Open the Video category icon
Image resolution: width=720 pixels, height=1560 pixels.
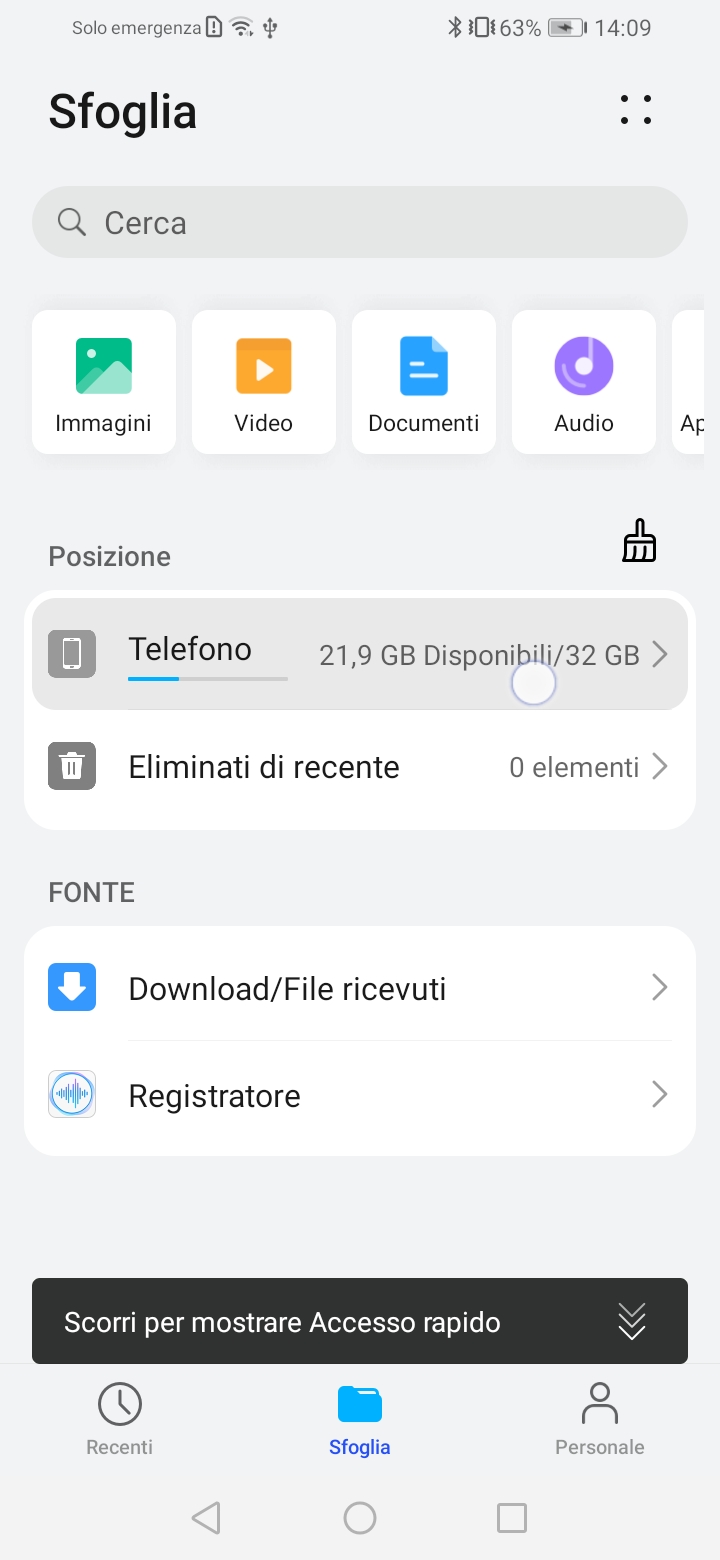[x=264, y=365]
